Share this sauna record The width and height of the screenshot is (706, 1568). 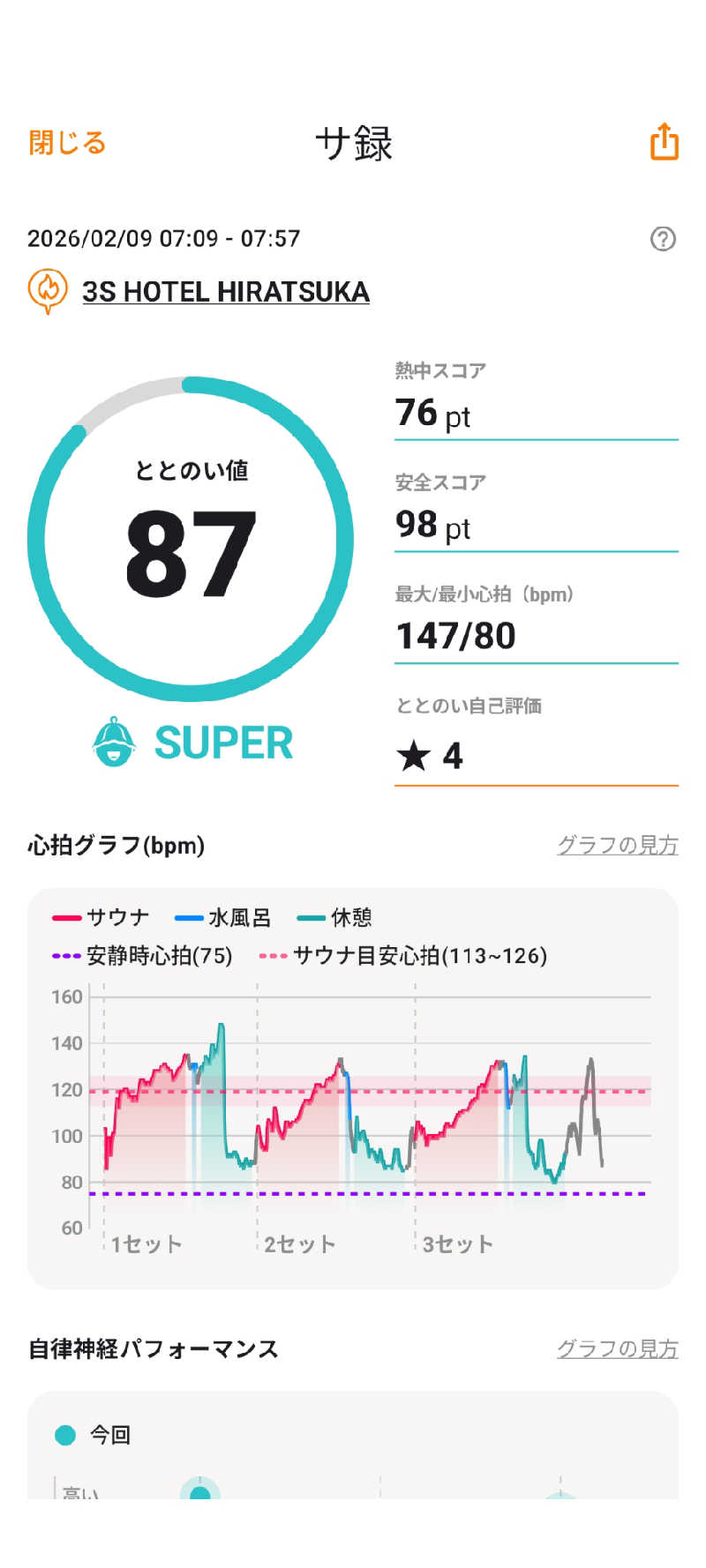(664, 142)
